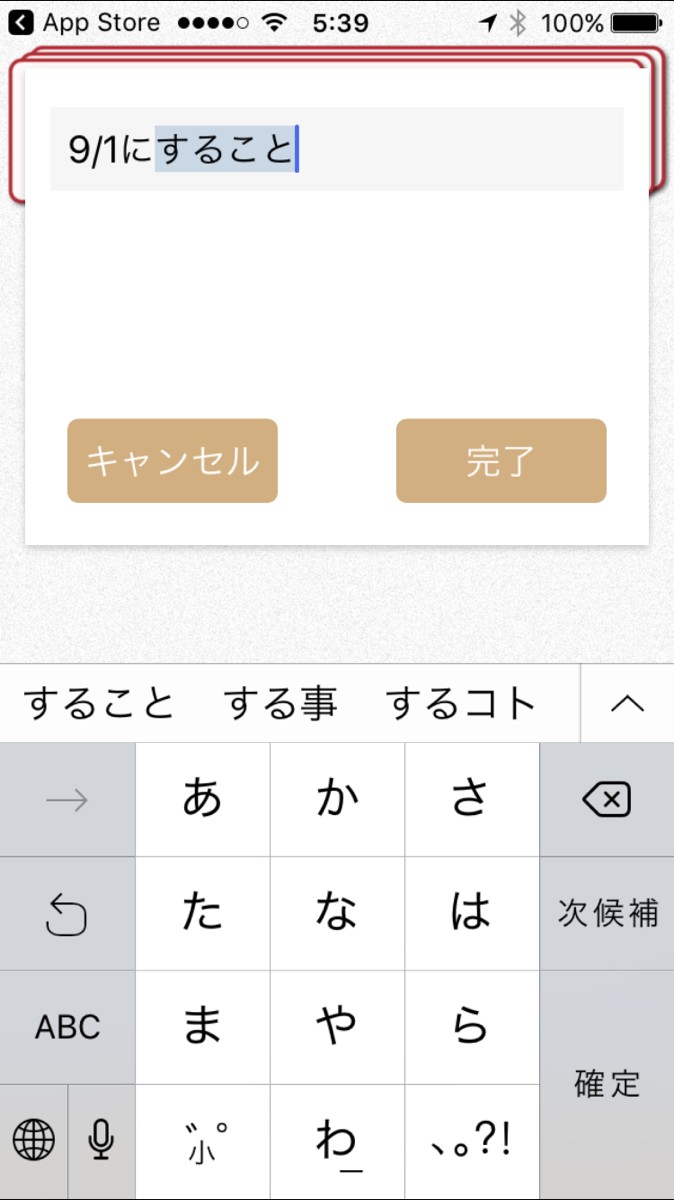Delete a character with the backspace key
This screenshot has width=674, height=1200.
(606, 800)
